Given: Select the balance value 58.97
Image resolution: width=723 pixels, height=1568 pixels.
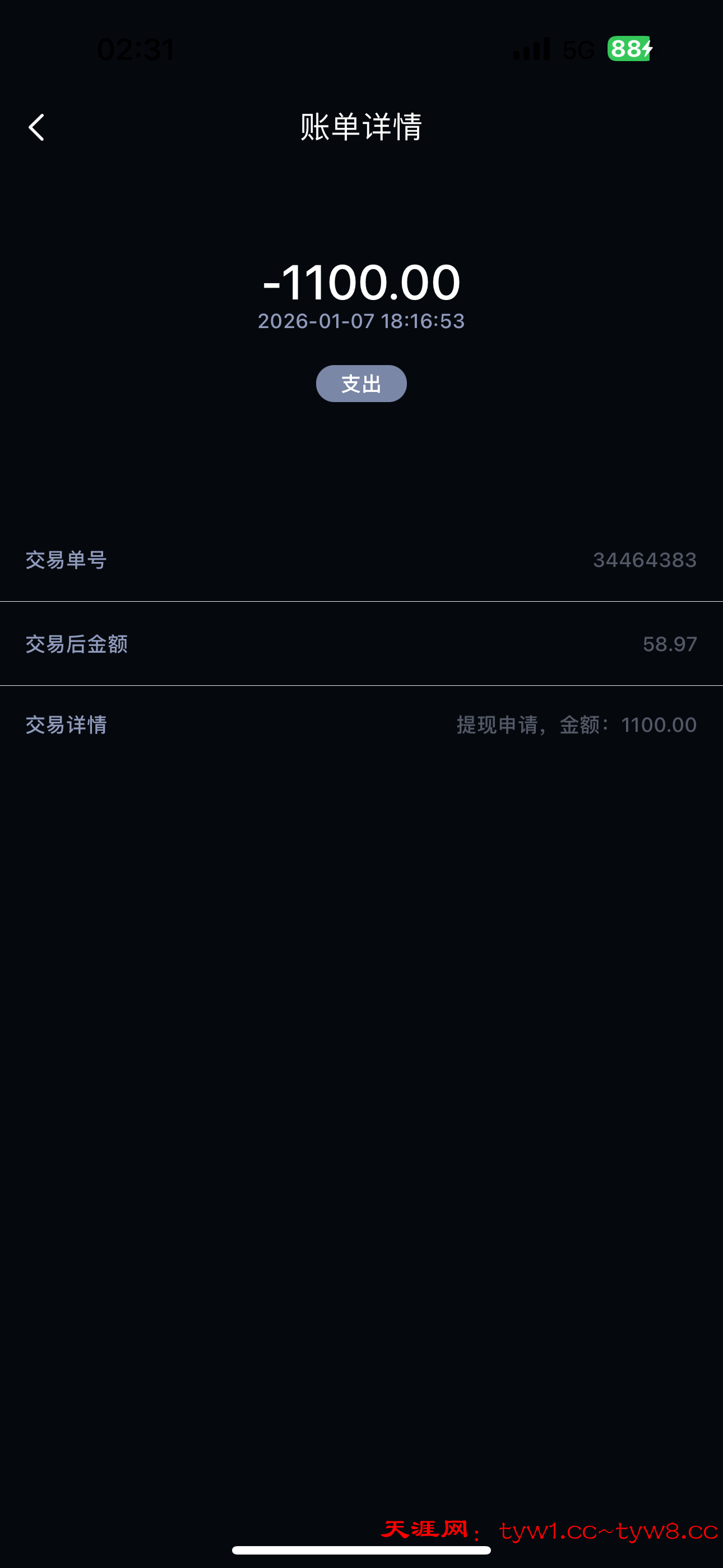Looking at the screenshot, I should [670, 643].
